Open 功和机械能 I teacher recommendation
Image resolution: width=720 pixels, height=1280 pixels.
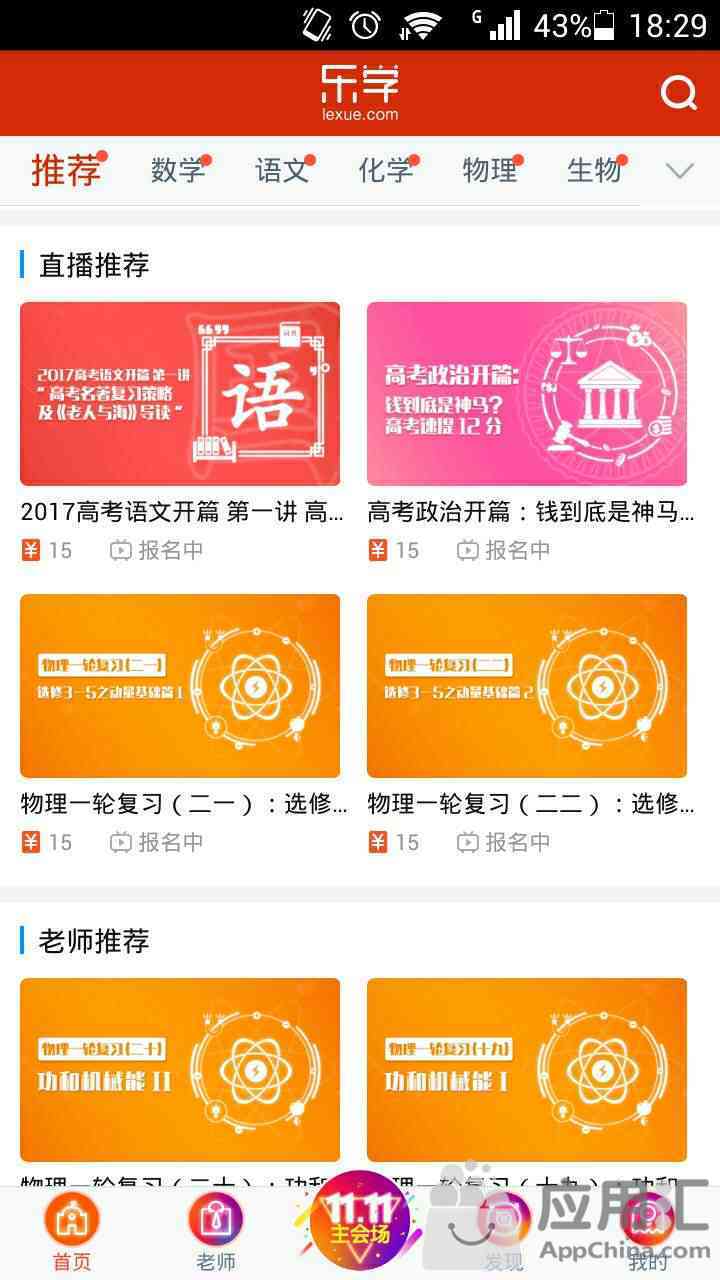click(527, 1070)
